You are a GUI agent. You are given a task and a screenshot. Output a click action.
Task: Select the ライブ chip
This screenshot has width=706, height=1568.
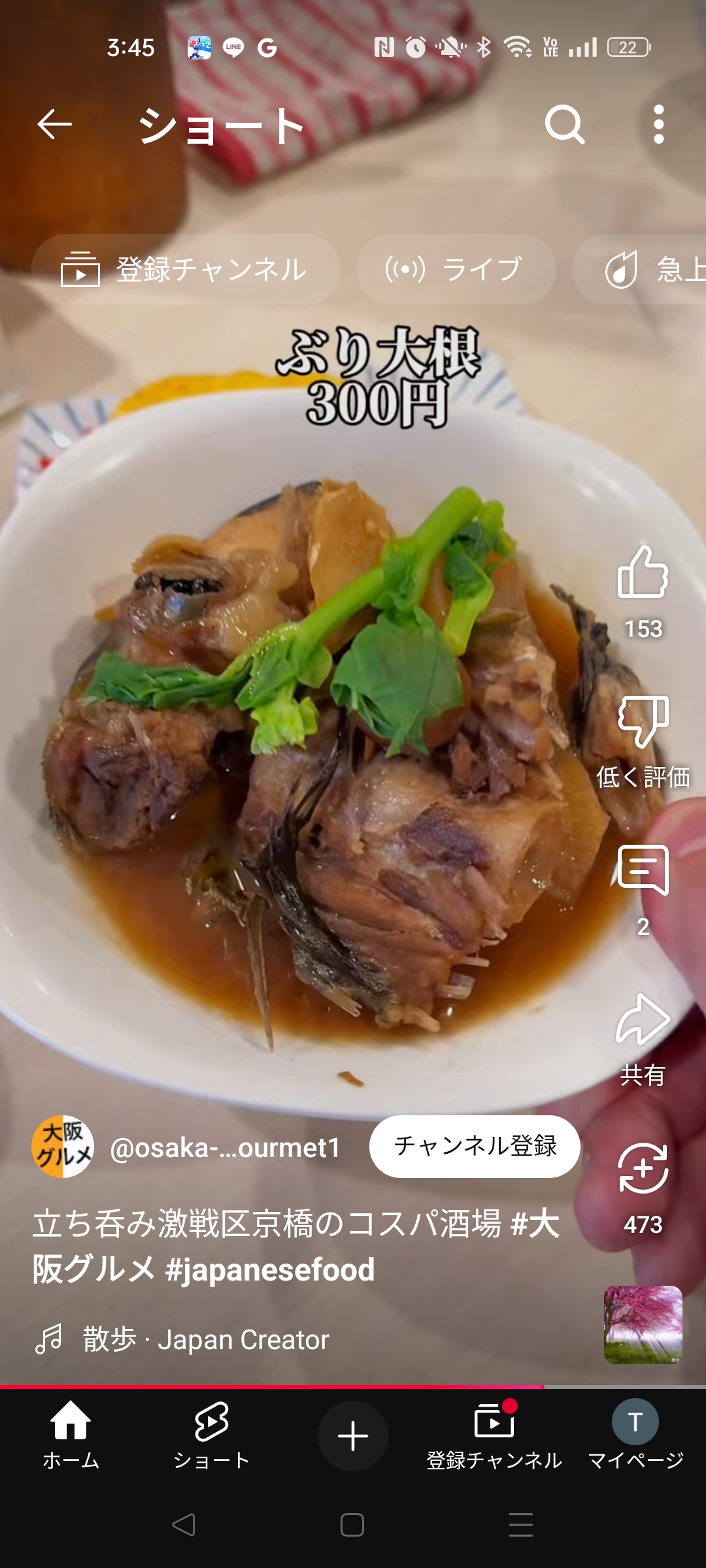pos(456,269)
